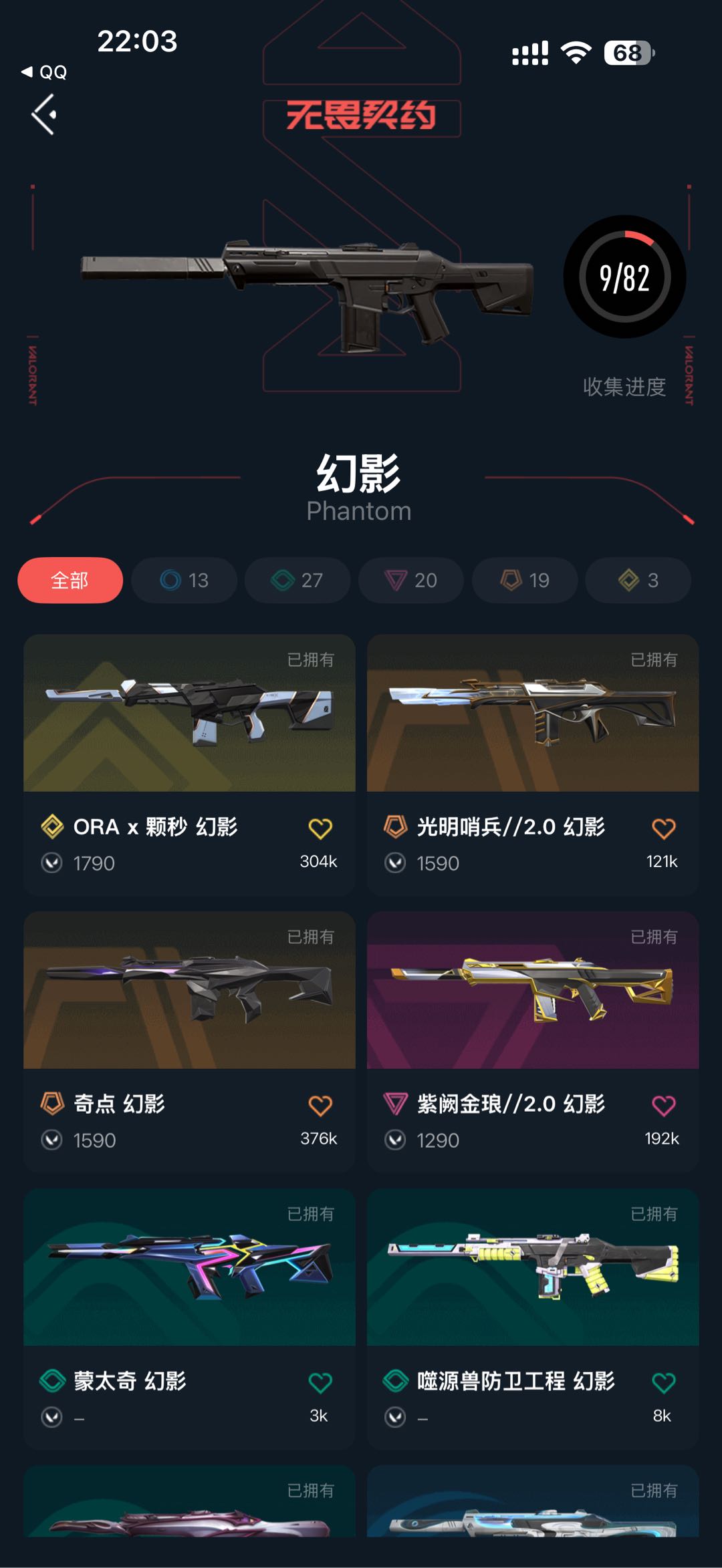Like the 光明哨兵//2.0 幻影 skin
Viewport: 722px width, 1568px height.
point(664,828)
